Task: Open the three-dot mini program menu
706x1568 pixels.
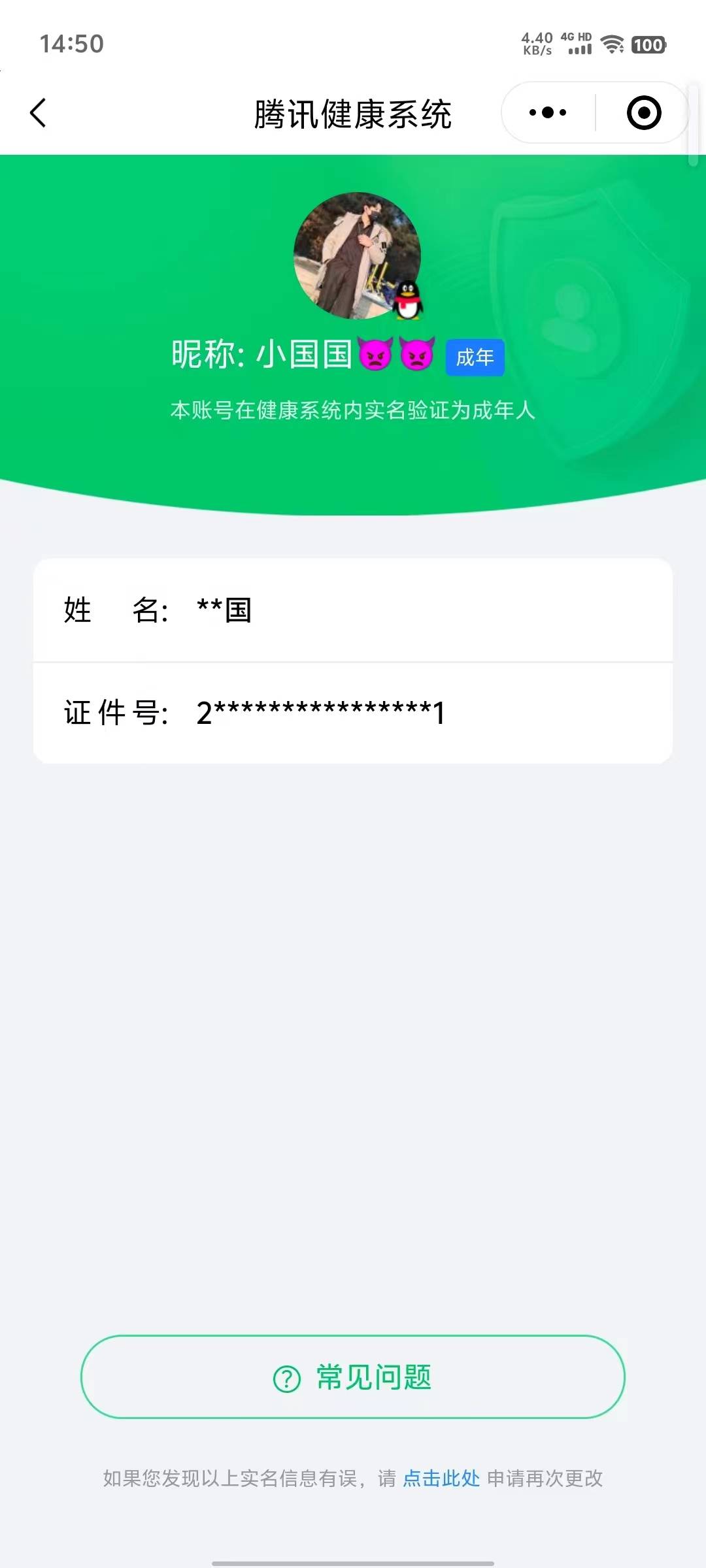Action: pyautogui.click(x=548, y=112)
